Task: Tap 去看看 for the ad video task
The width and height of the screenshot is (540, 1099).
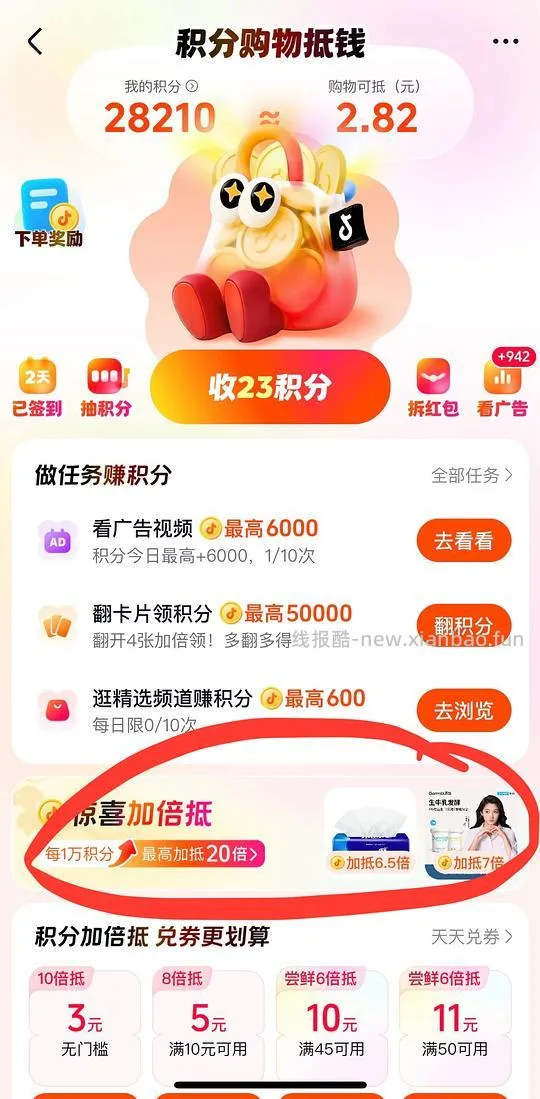Action: pos(464,540)
